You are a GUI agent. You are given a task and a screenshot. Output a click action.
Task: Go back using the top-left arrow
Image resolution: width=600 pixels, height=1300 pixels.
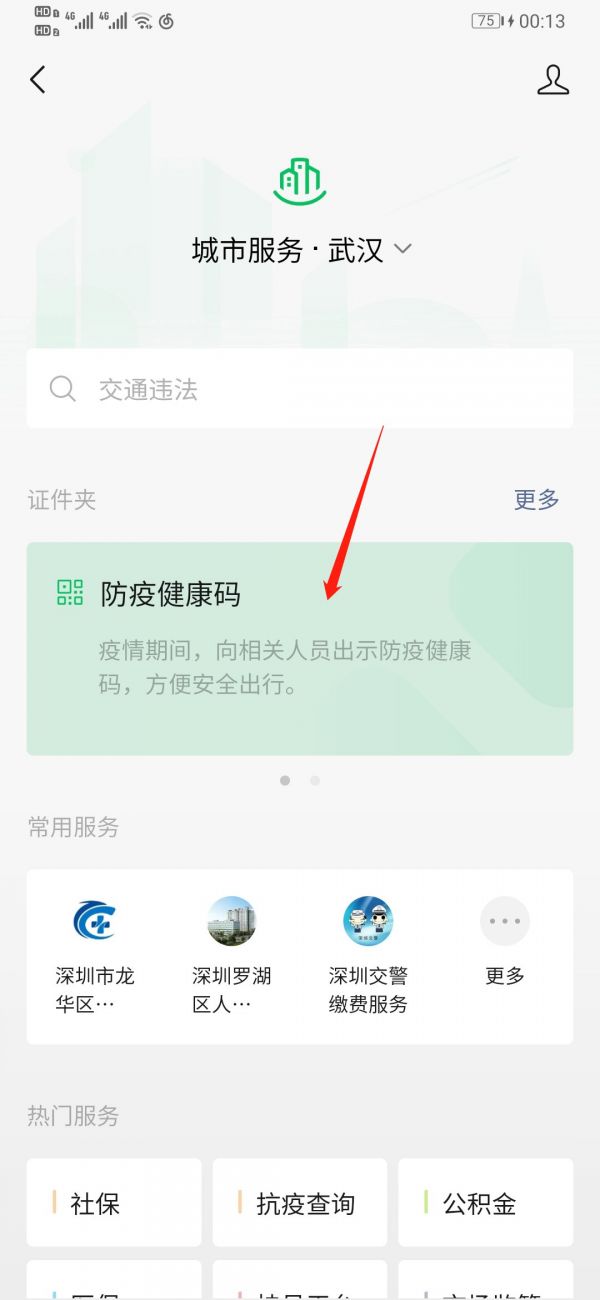(38, 80)
